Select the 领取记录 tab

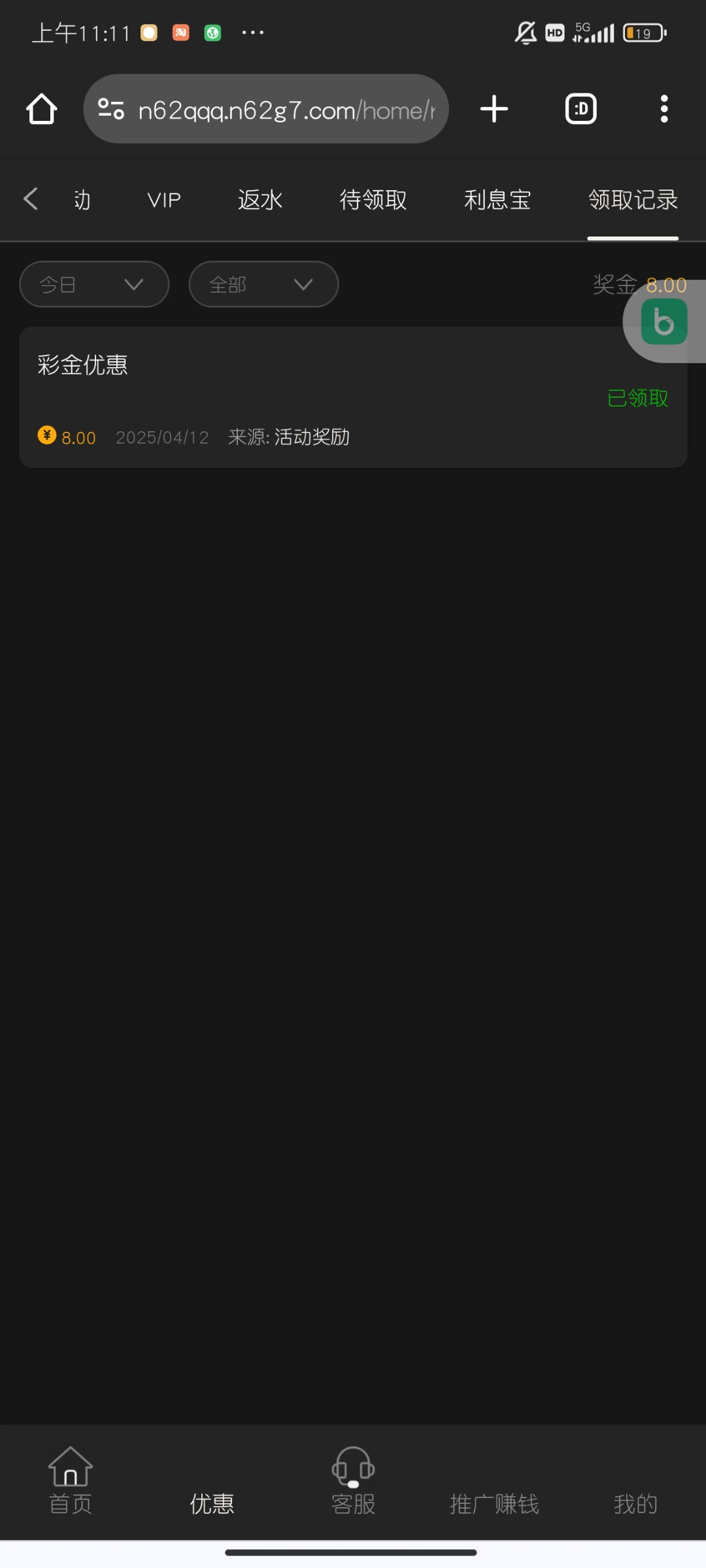pyautogui.click(x=633, y=200)
